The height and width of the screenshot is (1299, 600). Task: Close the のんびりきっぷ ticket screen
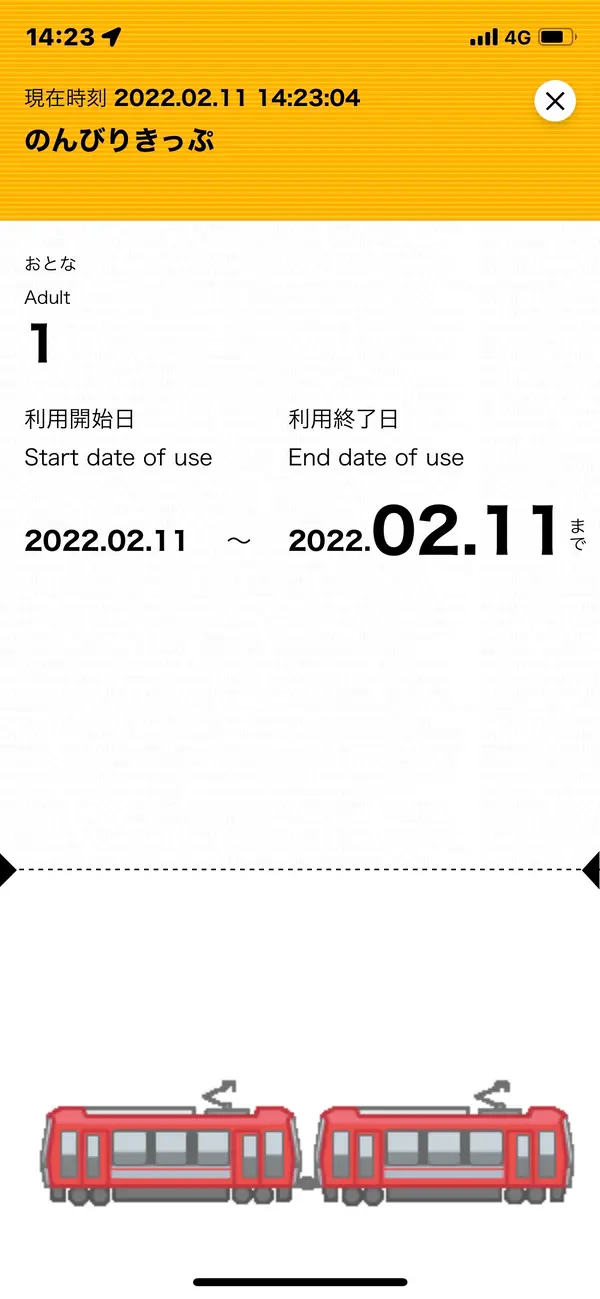pyautogui.click(x=555, y=101)
